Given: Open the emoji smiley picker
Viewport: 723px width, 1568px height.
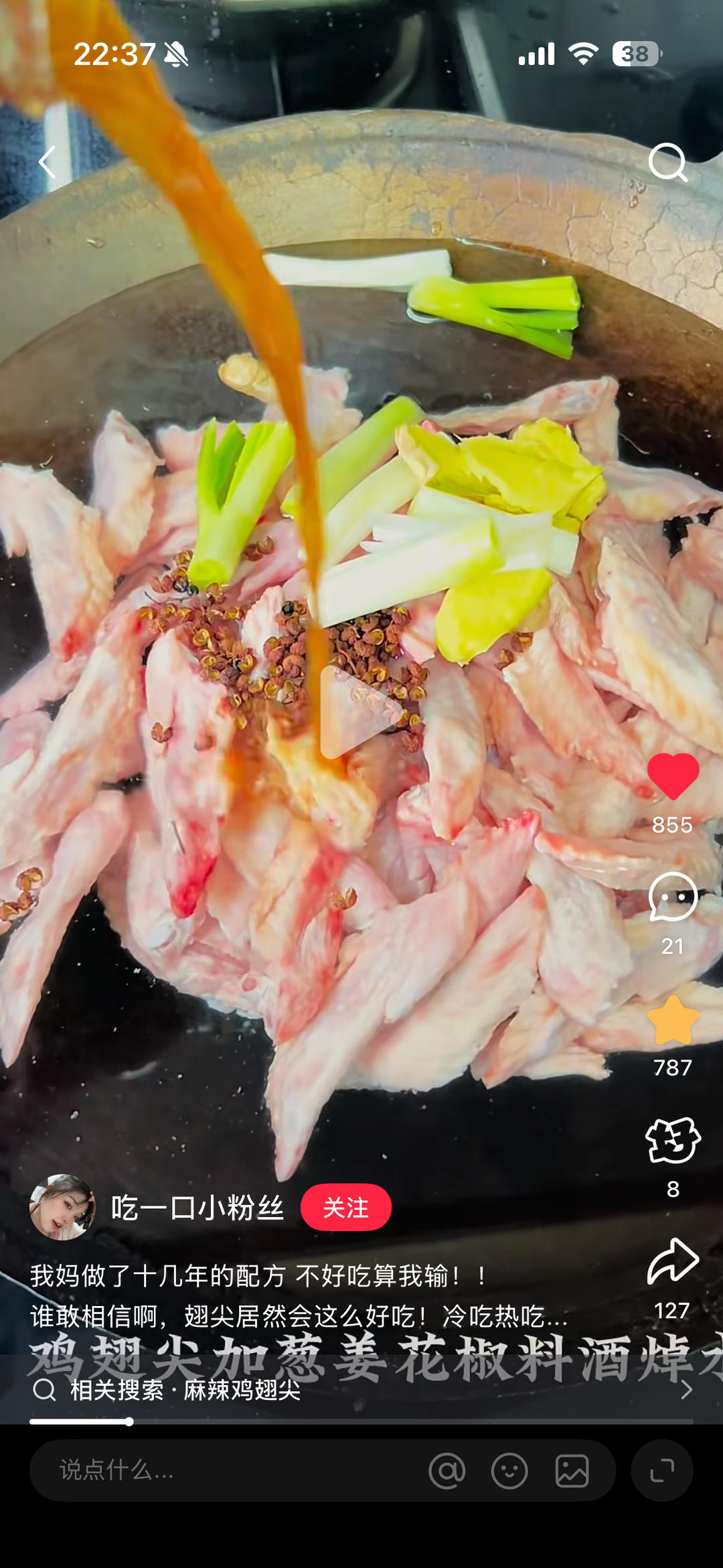Looking at the screenshot, I should [509, 1471].
